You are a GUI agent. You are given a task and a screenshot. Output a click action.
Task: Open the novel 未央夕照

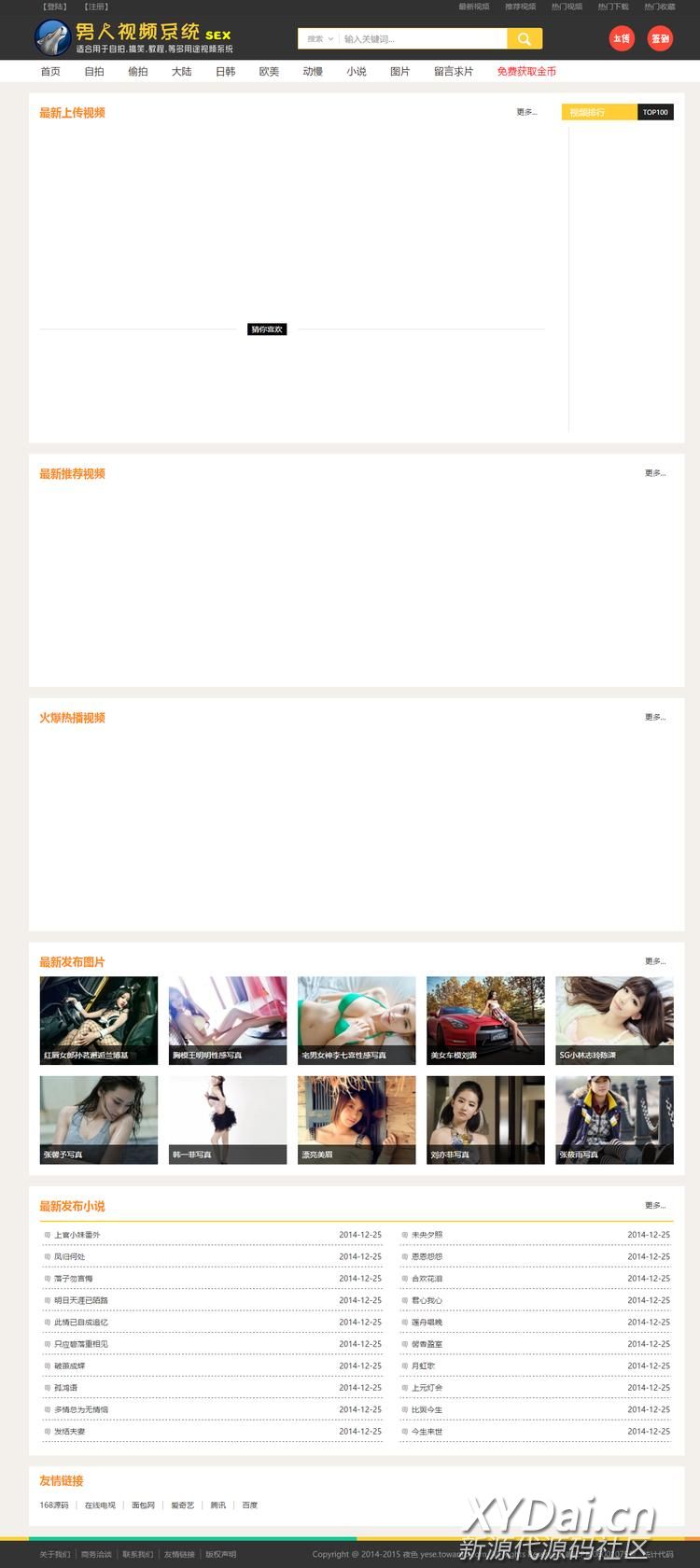click(427, 1235)
